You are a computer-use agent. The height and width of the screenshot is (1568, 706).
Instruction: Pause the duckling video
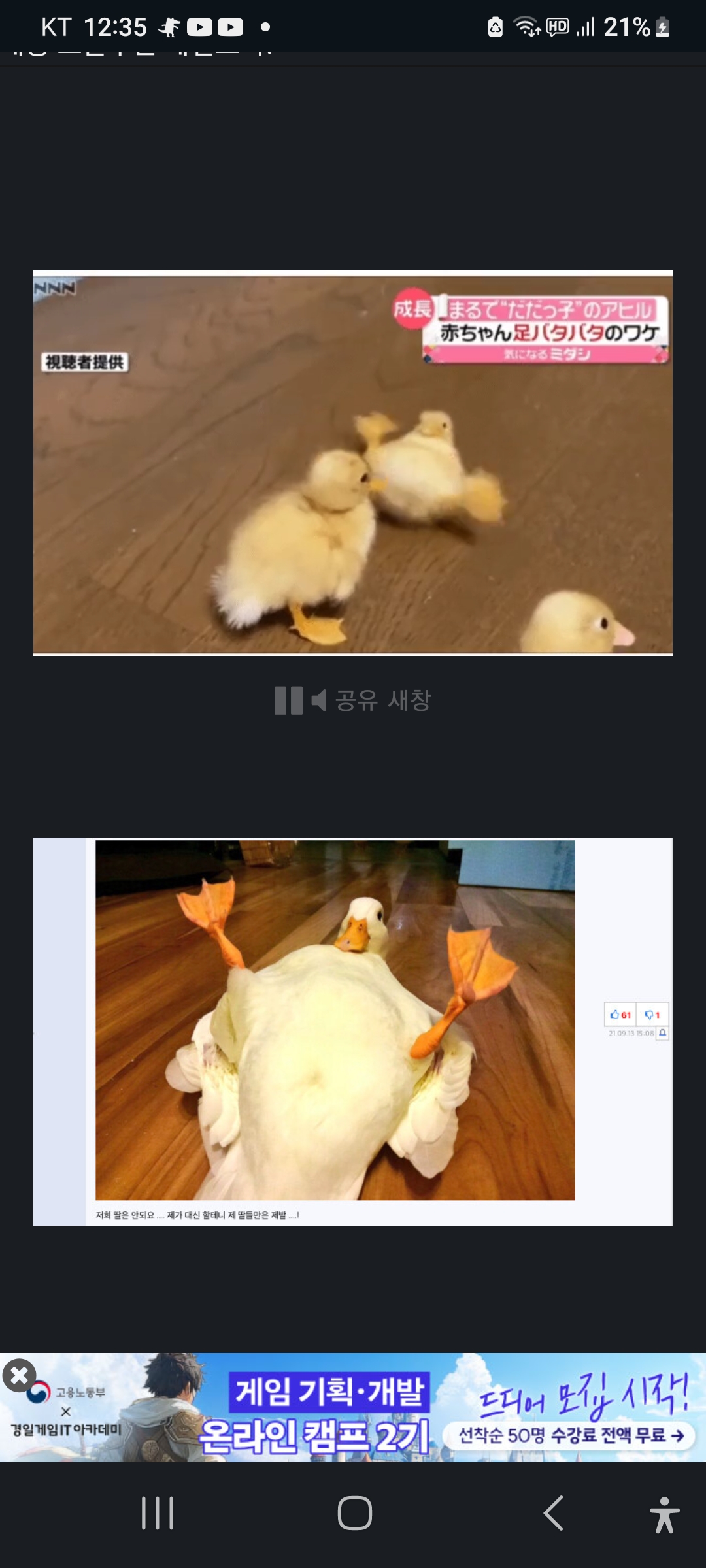[x=288, y=700]
